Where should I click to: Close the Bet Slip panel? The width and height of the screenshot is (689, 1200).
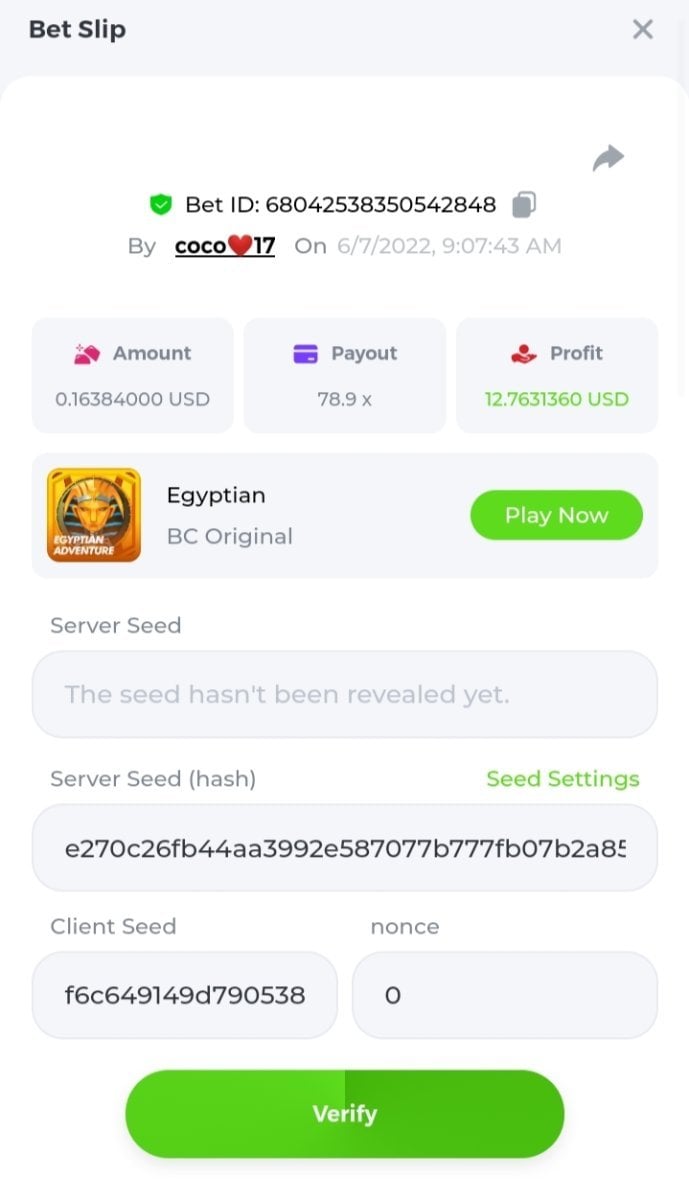tap(642, 30)
